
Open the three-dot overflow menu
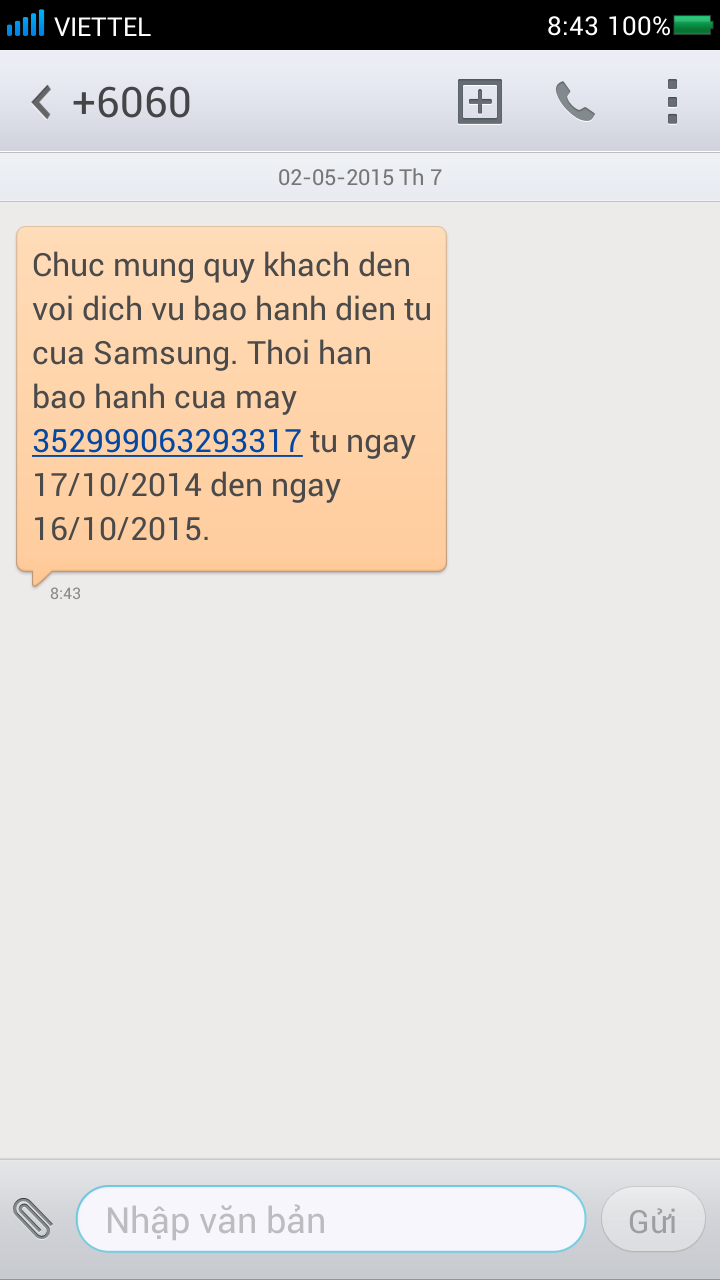pyautogui.click(x=672, y=101)
